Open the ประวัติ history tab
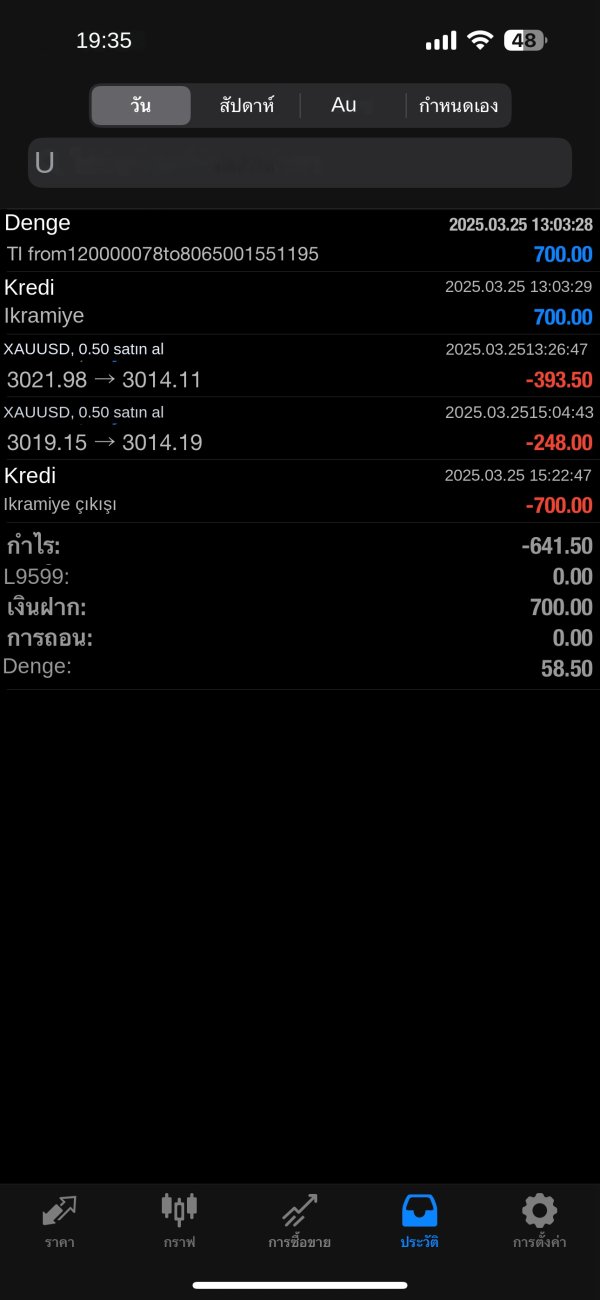The width and height of the screenshot is (600, 1300). tap(420, 1222)
